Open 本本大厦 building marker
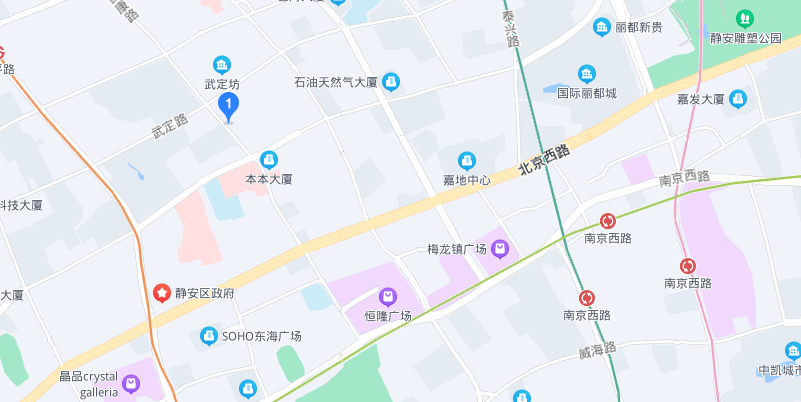 tap(268, 160)
